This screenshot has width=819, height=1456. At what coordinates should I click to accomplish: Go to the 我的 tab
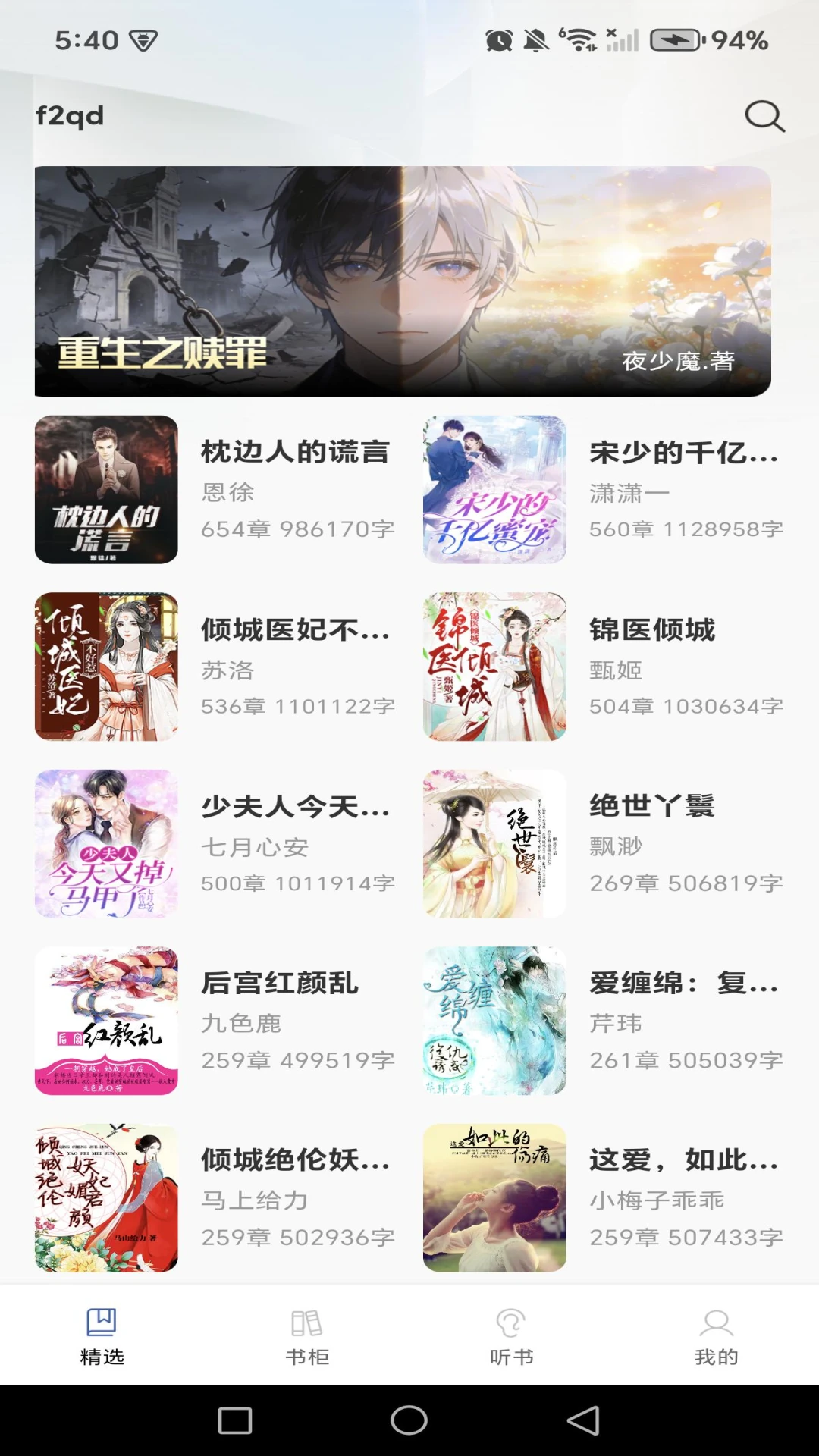pos(716,1336)
